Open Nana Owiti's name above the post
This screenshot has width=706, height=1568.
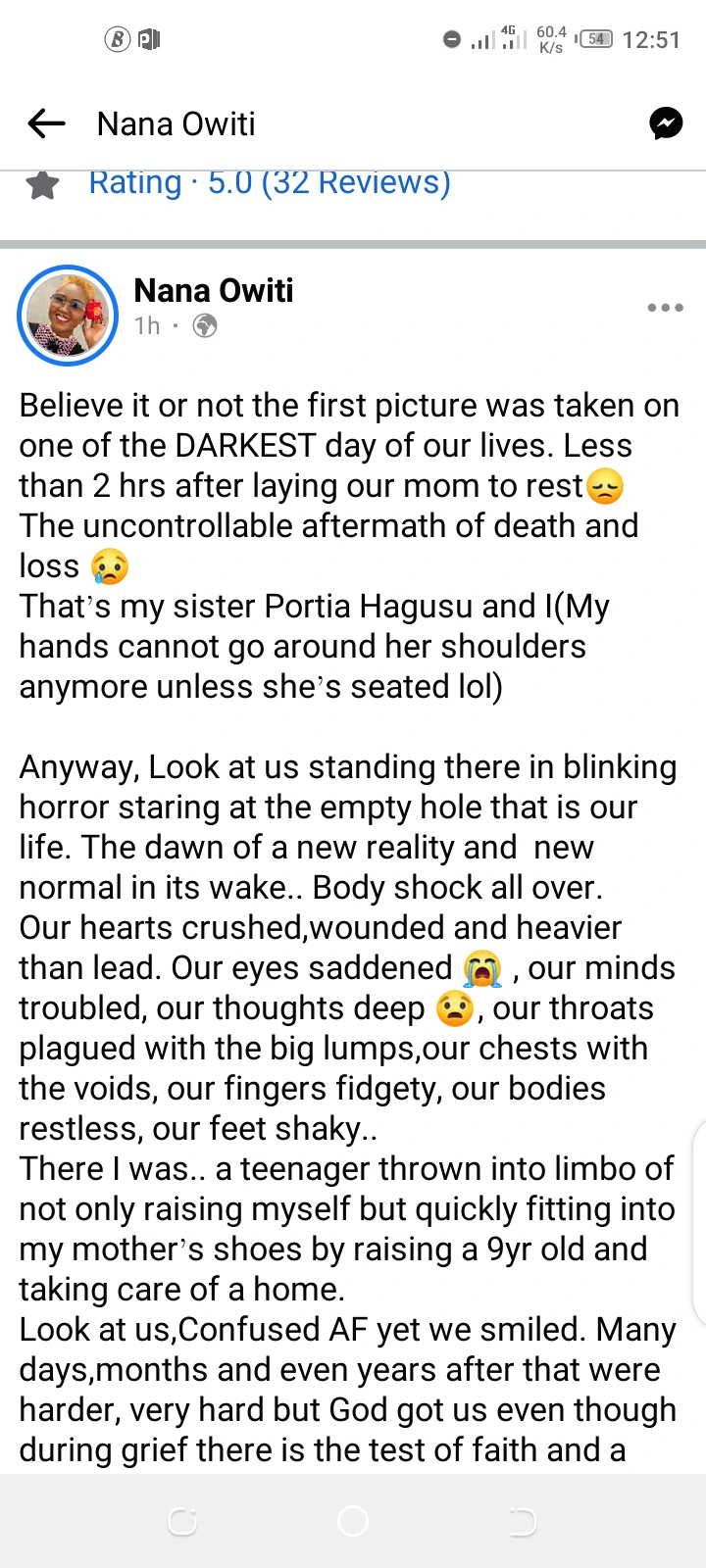pos(214,291)
